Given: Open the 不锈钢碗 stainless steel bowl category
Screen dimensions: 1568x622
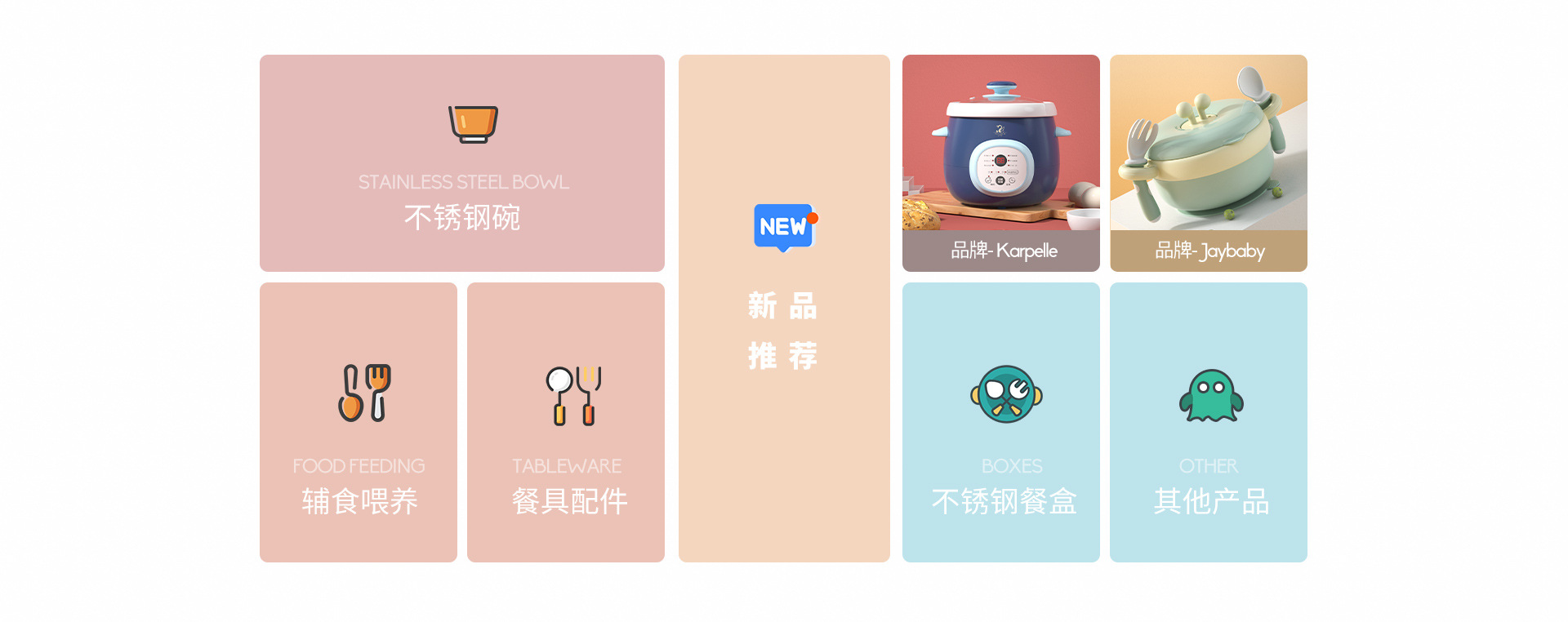Looking at the screenshot, I should coord(461,163).
